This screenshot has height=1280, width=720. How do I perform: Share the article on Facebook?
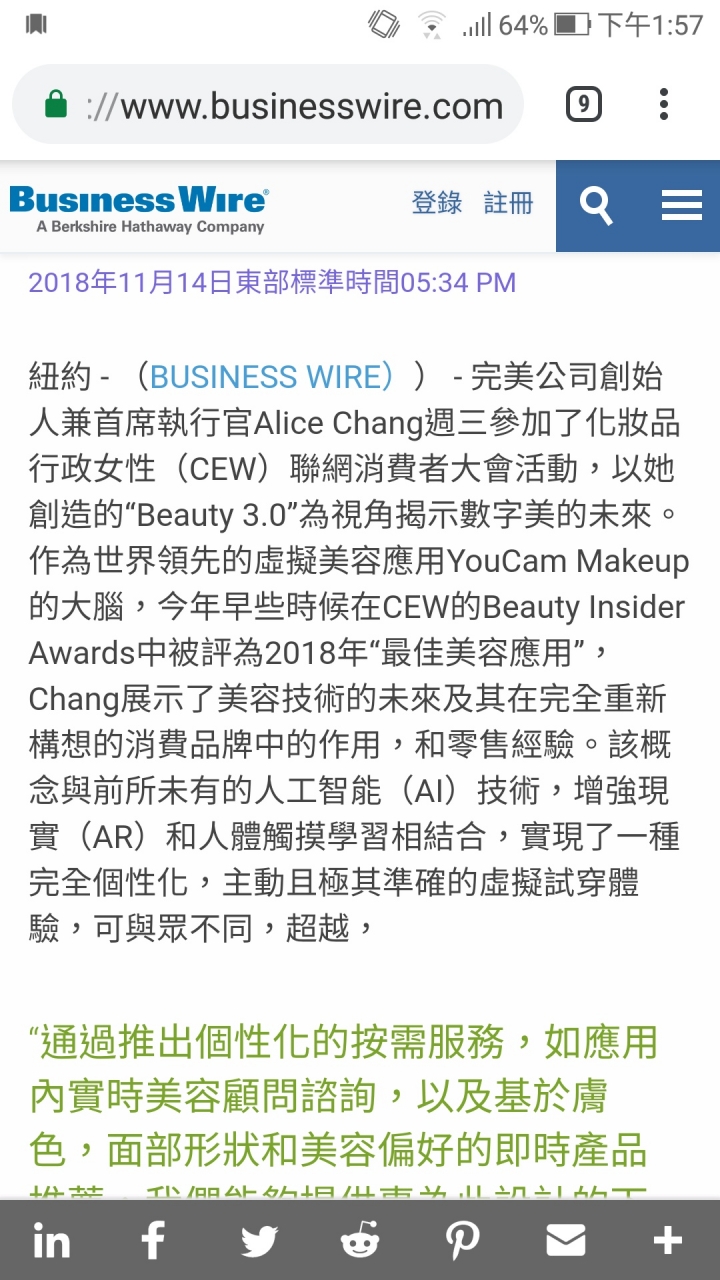point(153,1241)
